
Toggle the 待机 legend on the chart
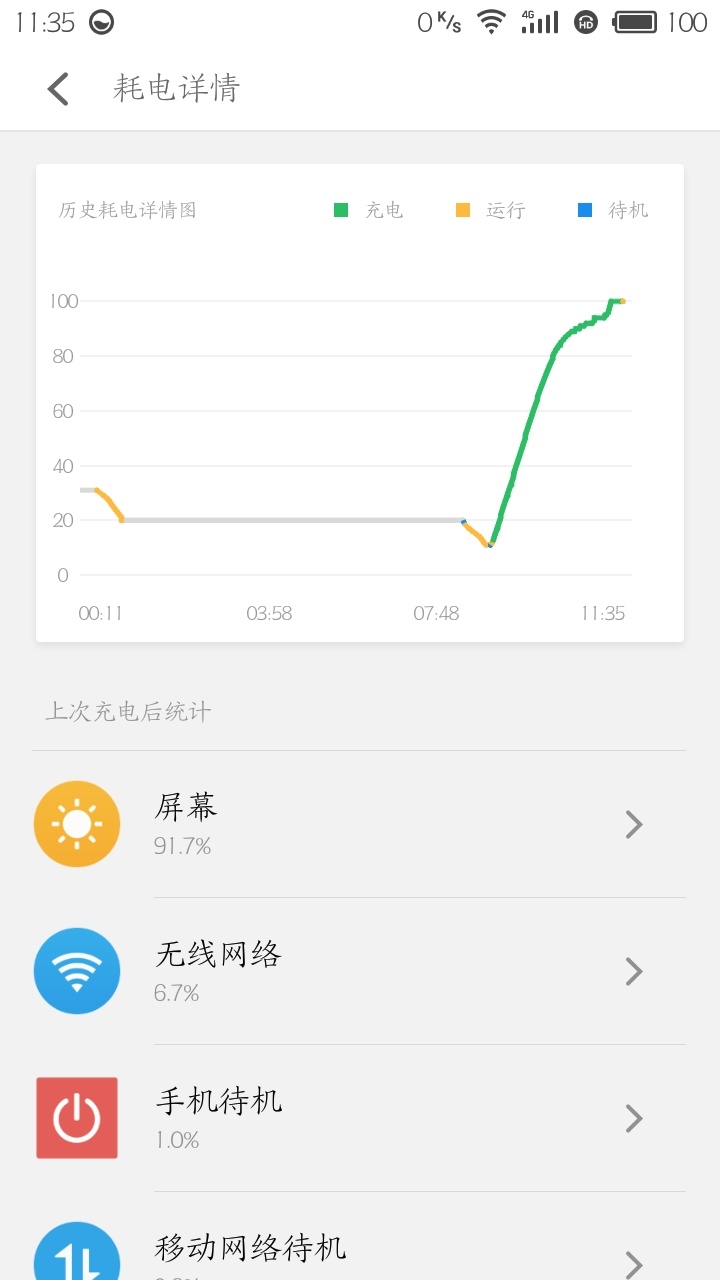[613, 210]
